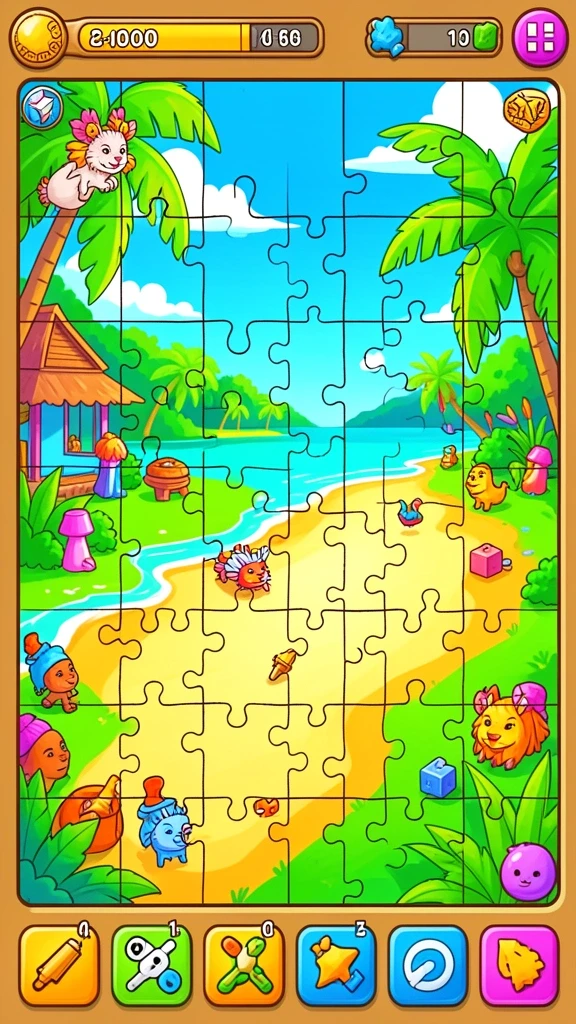Viewport: 576px width, 1024px height.
Task: Activate the green scissors tool
Action: click(x=152, y=965)
